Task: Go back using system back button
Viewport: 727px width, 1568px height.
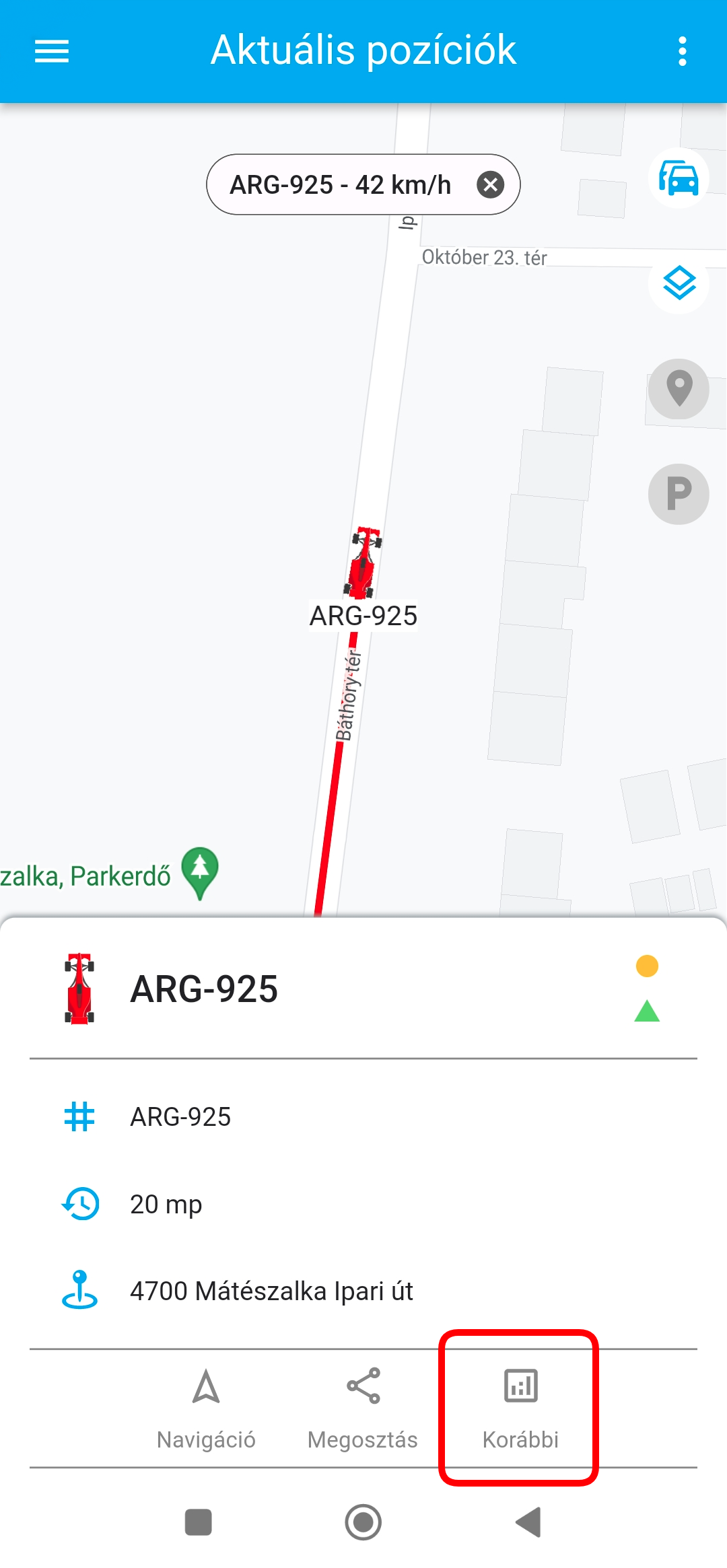Action: point(528,1522)
